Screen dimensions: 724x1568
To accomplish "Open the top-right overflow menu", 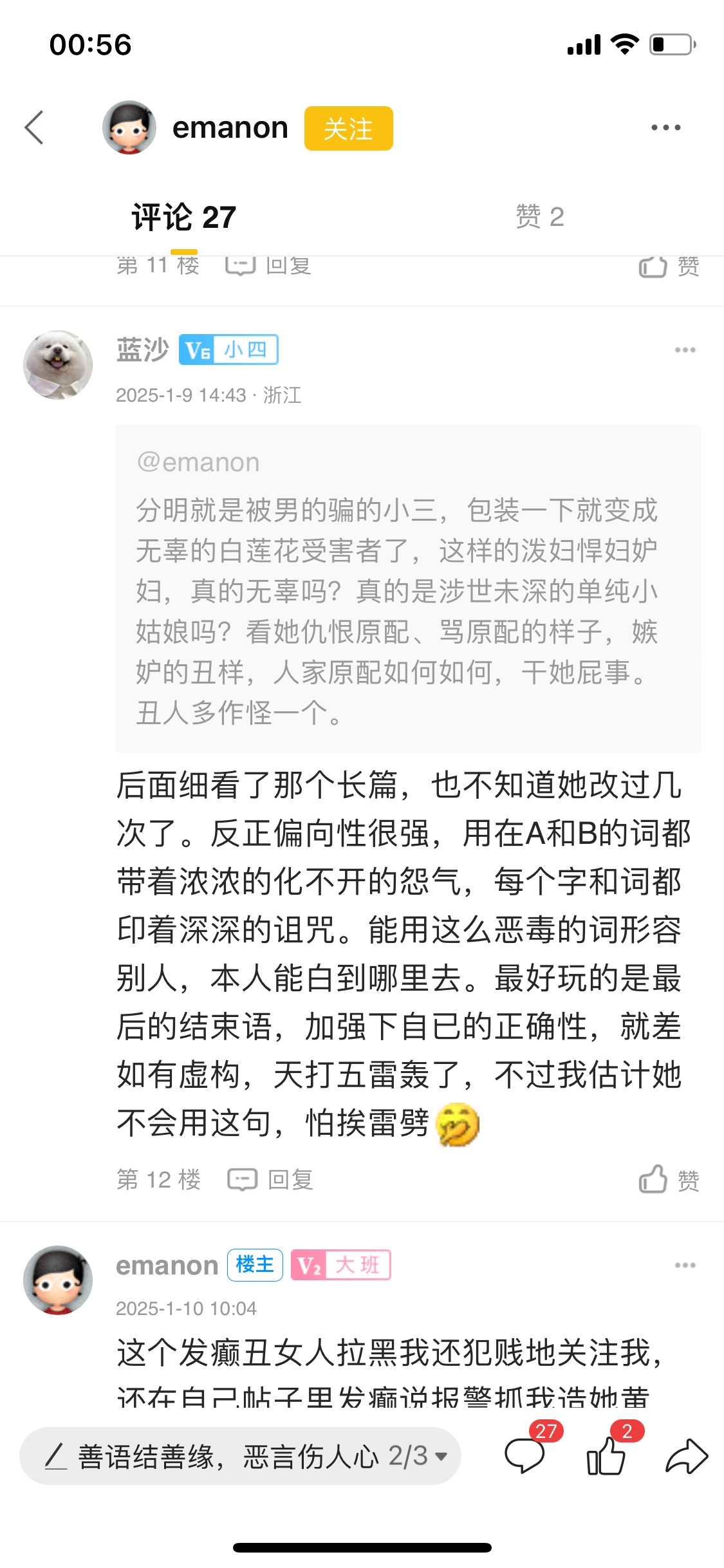I will [x=665, y=127].
